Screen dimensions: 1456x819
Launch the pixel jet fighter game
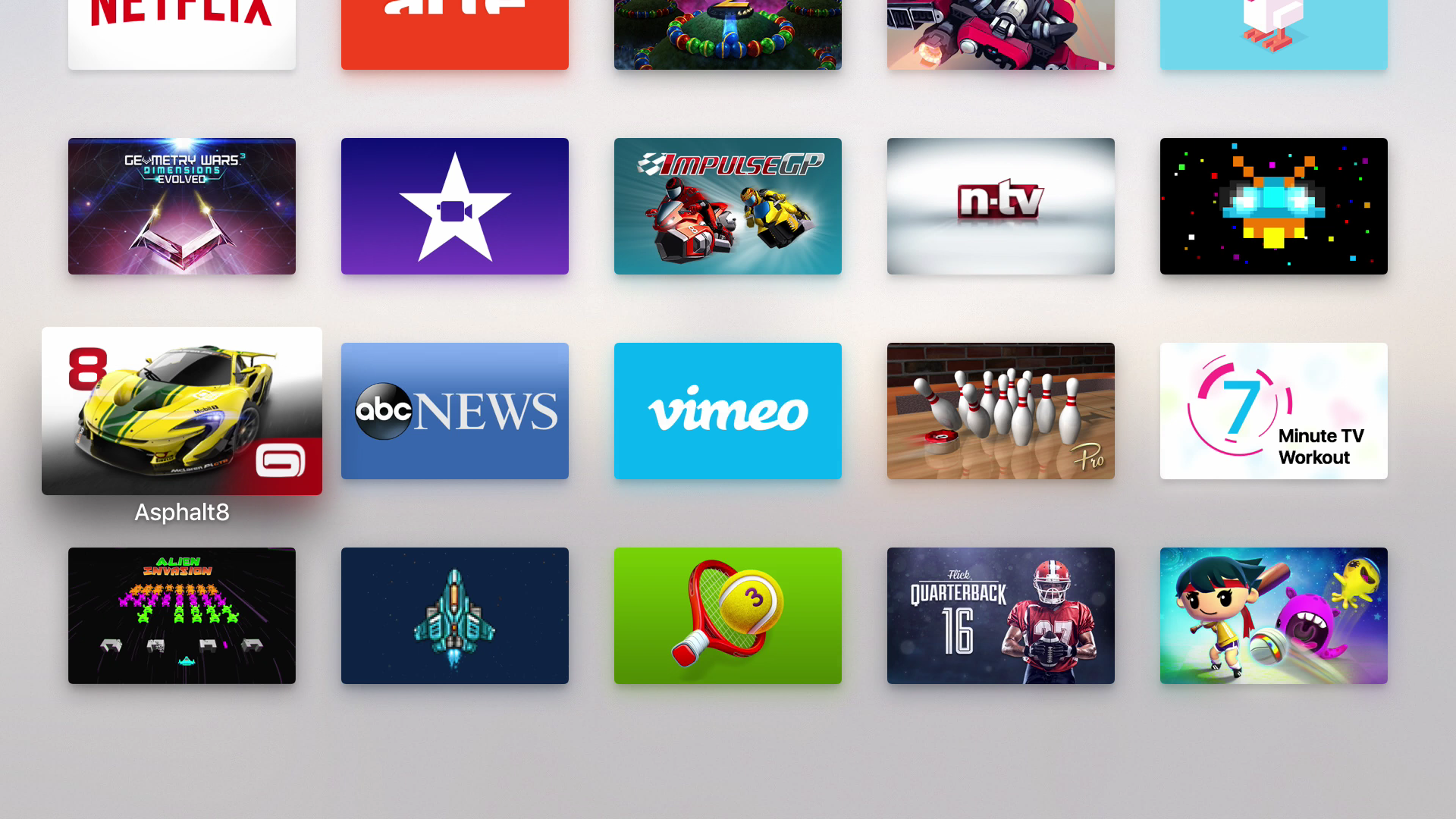pos(455,616)
